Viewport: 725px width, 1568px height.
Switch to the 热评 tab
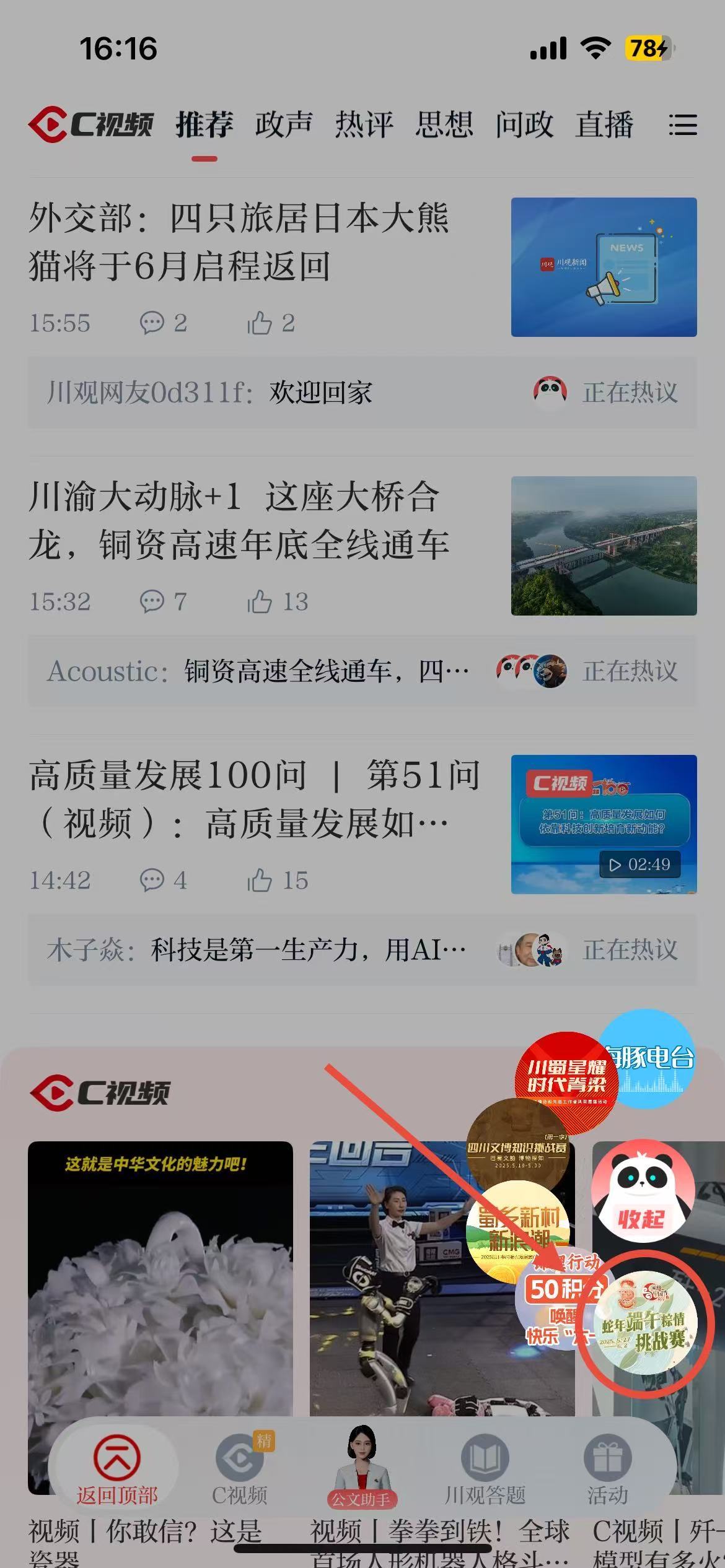click(x=364, y=125)
